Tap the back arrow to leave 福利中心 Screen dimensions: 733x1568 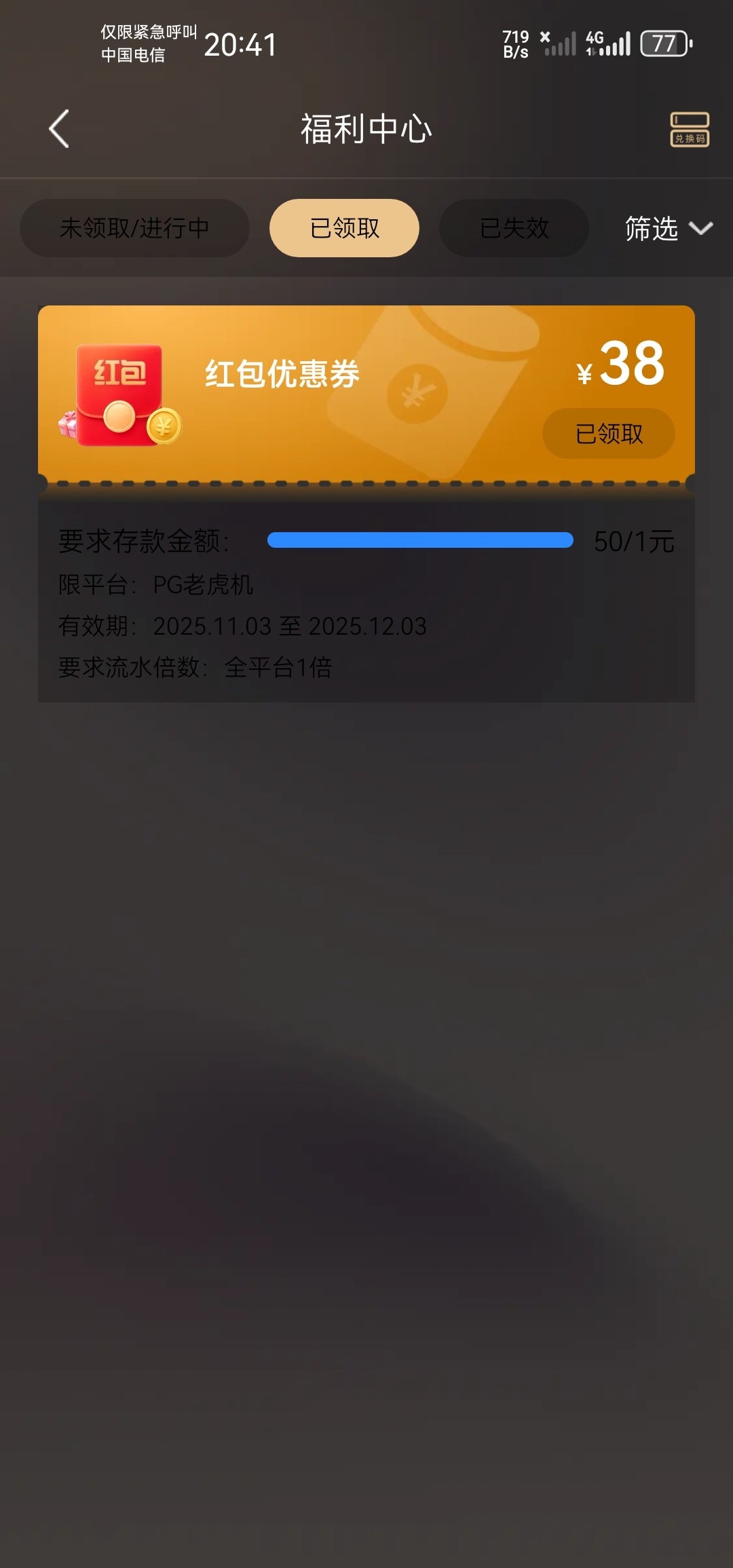[58, 129]
